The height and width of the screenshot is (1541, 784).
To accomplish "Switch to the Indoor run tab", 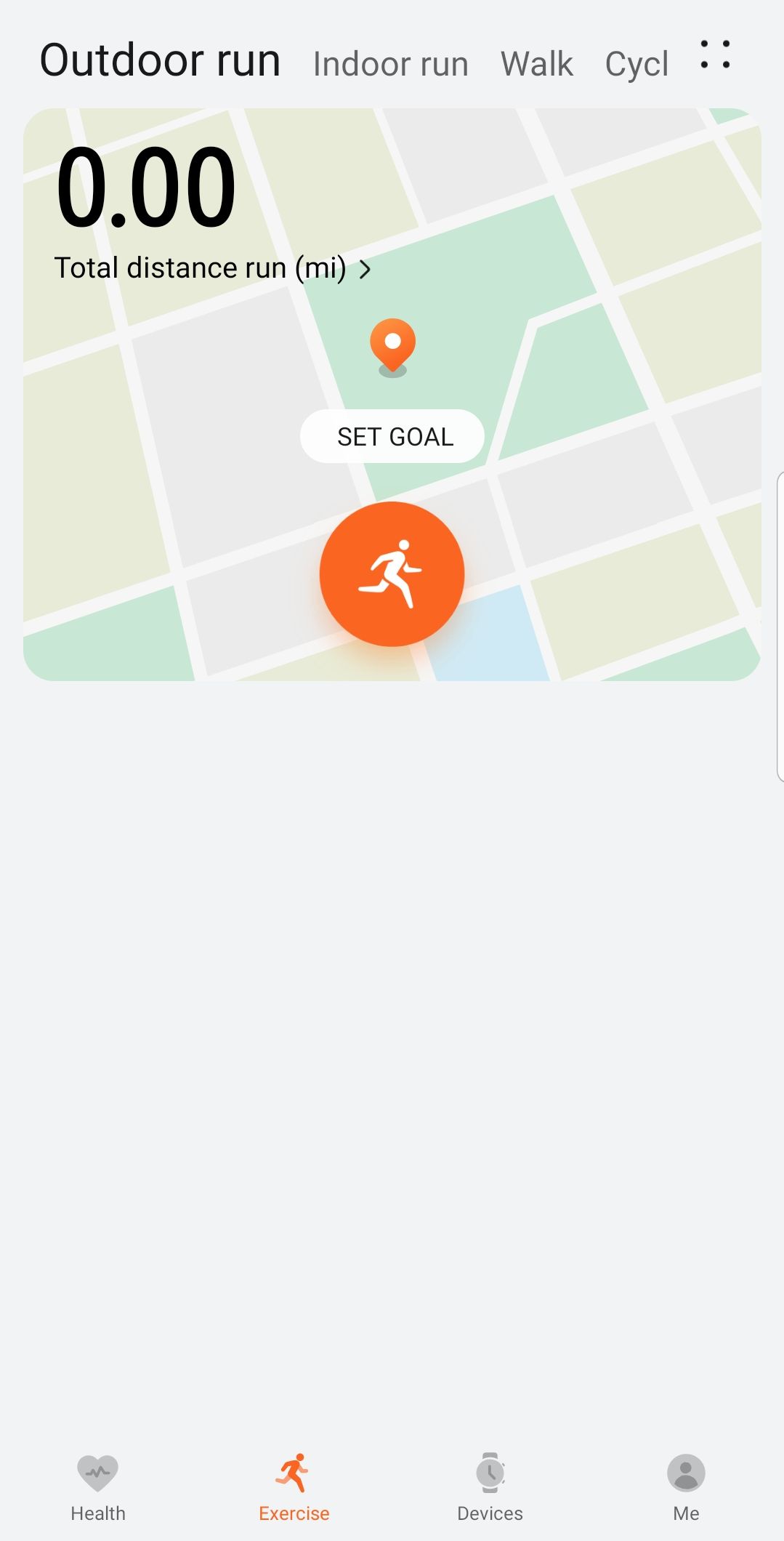I will 390,64.
